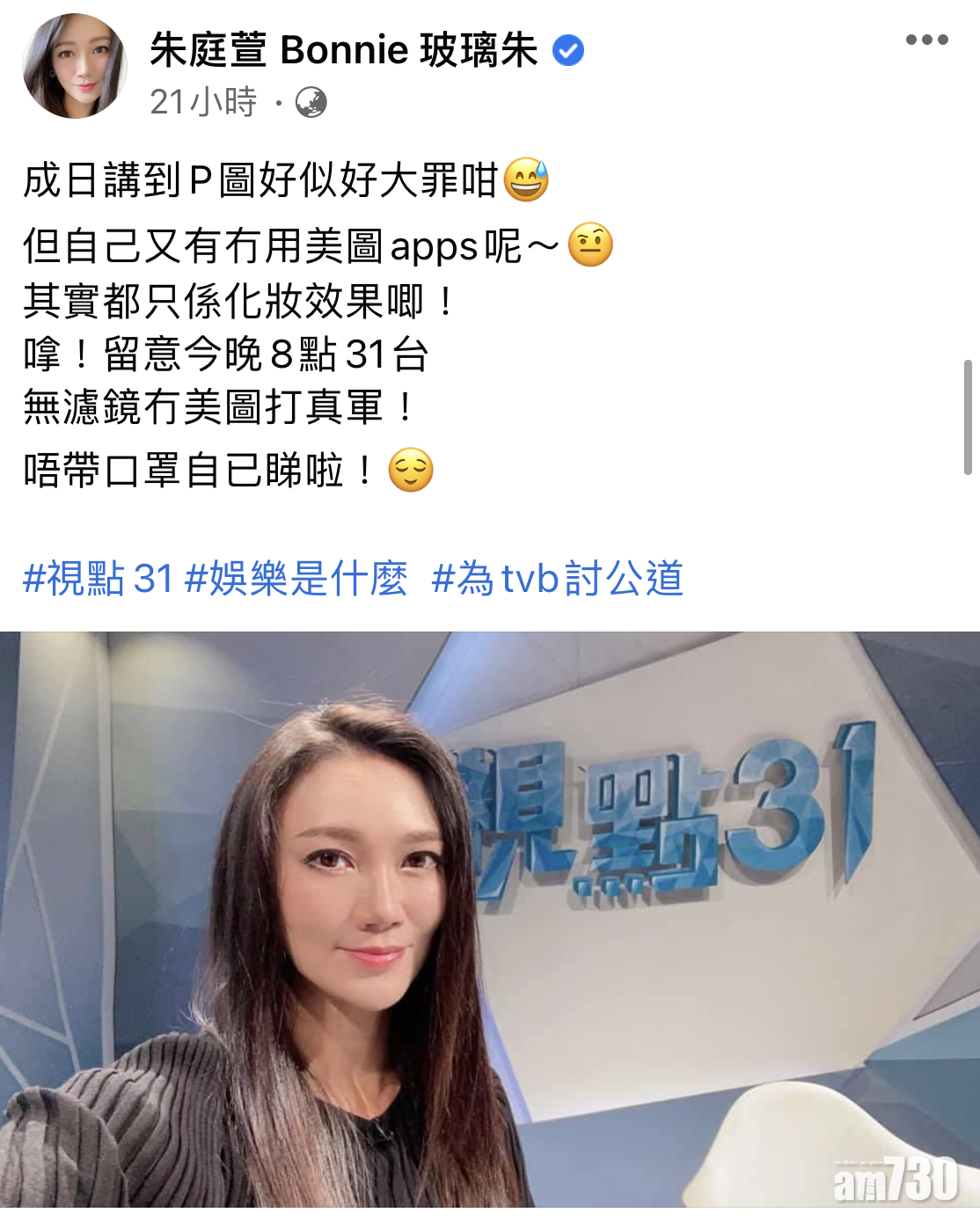Follow the #為tvb討公道 hashtag link
The height and width of the screenshot is (1220, 980).
tap(557, 579)
